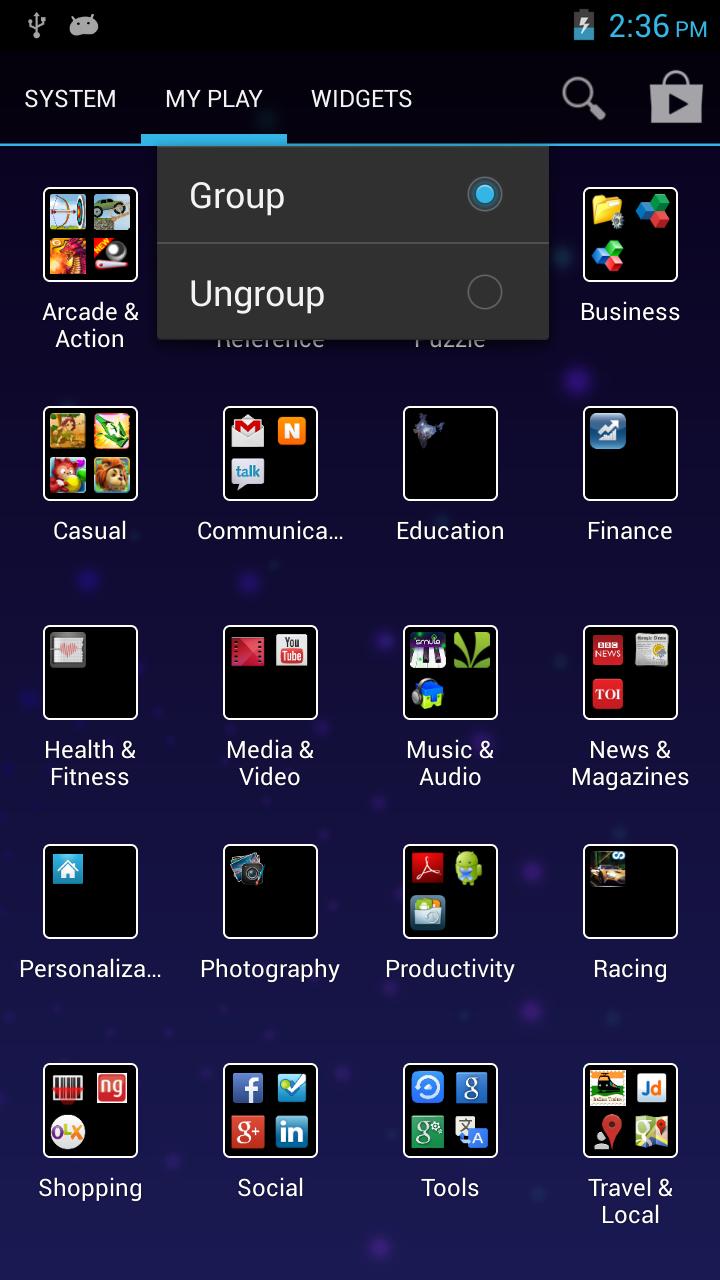
Task: Open the Travel & Local folder
Action: [x=630, y=1110]
